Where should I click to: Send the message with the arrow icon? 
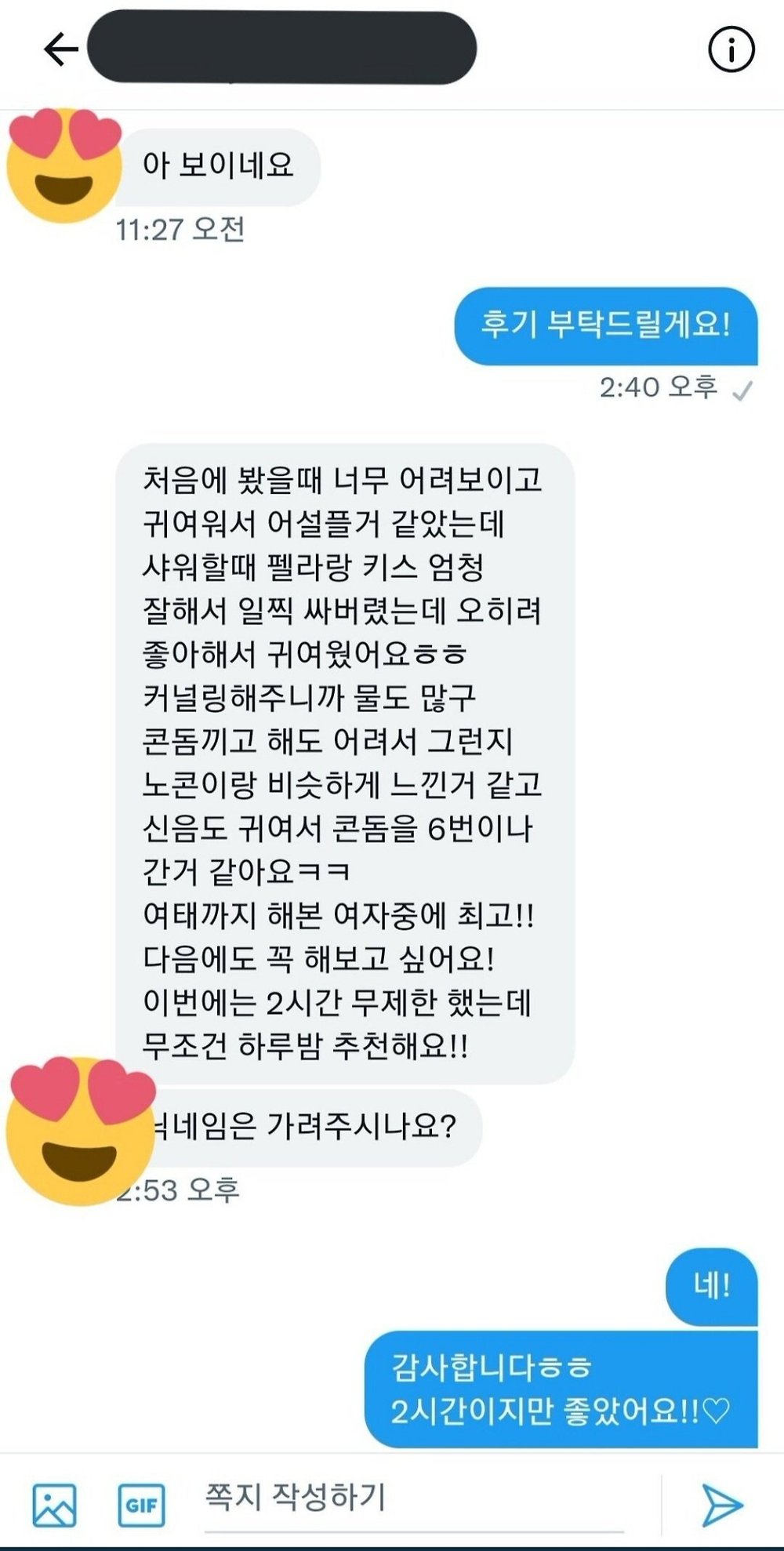point(721,1505)
